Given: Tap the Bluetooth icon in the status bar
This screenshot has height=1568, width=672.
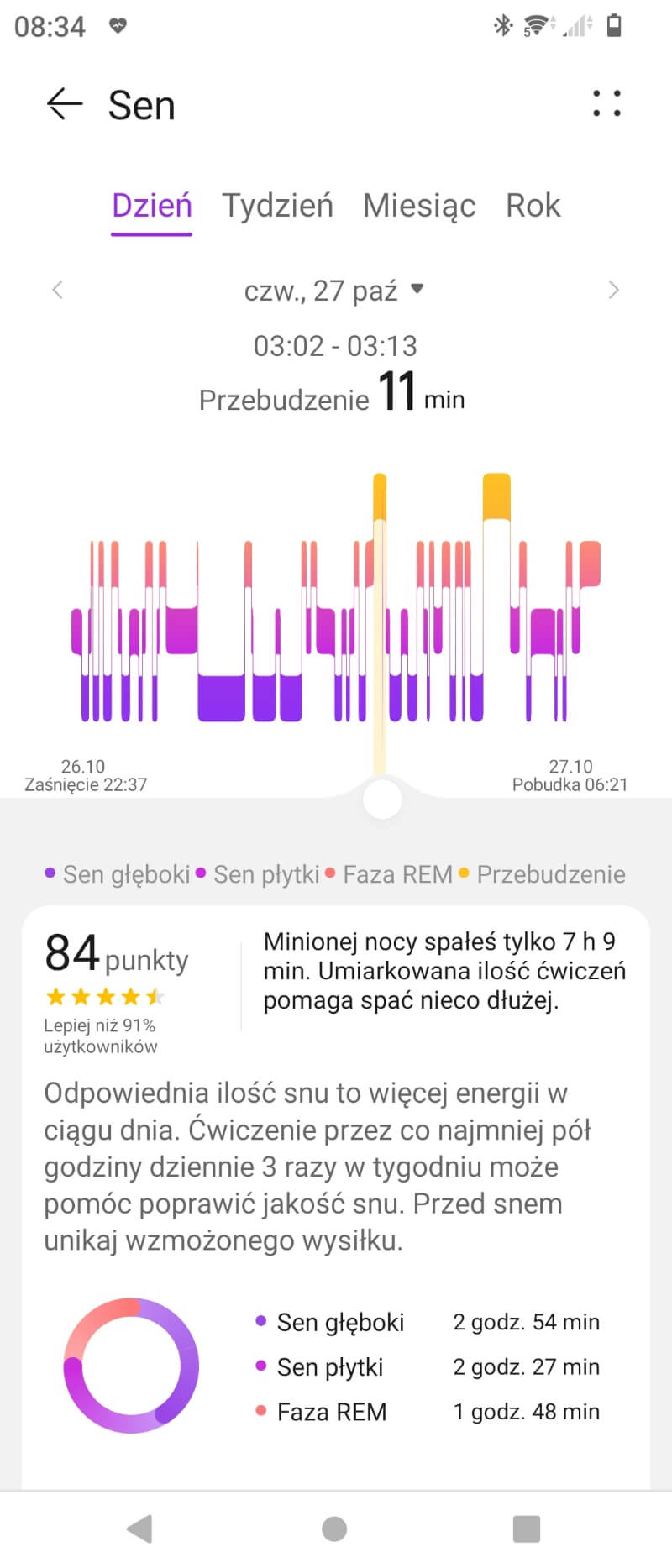Looking at the screenshot, I should point(504,25).
